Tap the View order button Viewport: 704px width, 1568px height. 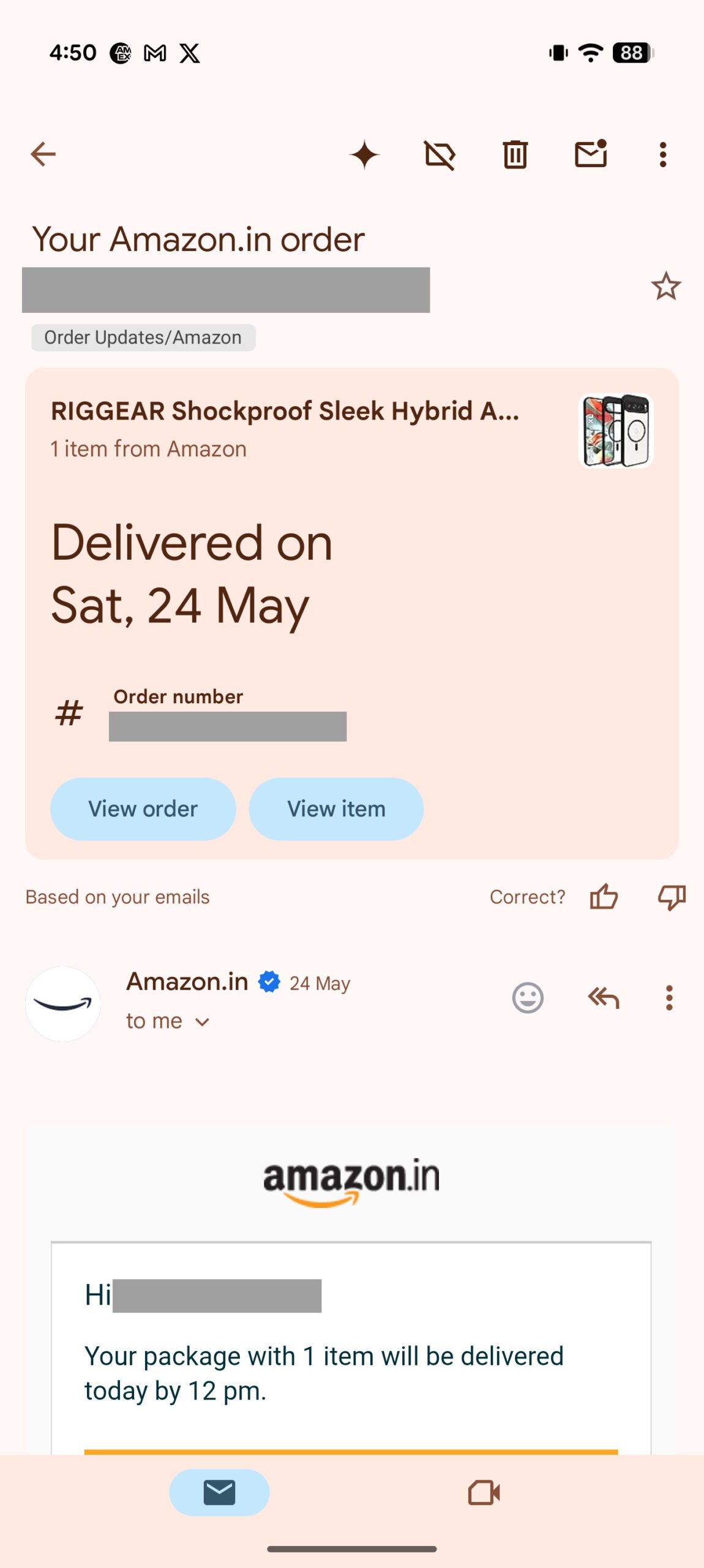143,809
